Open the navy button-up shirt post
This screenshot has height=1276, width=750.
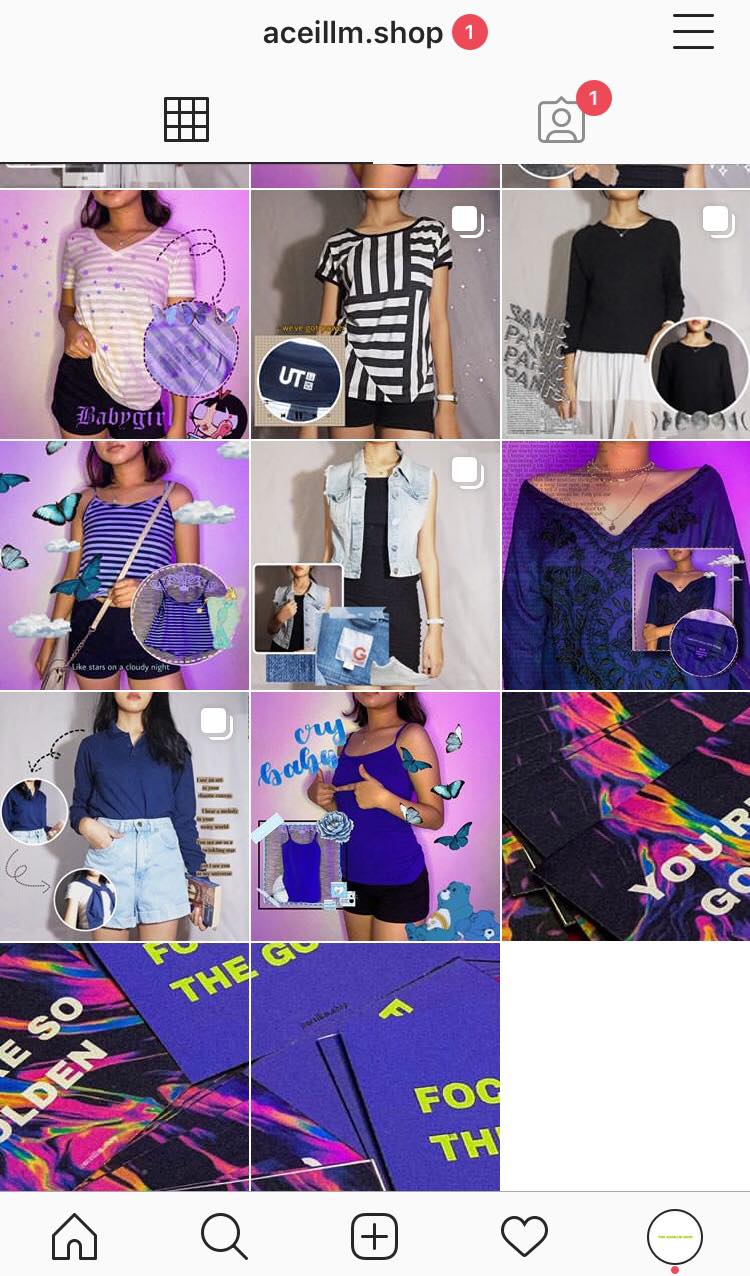click(124, 816)
